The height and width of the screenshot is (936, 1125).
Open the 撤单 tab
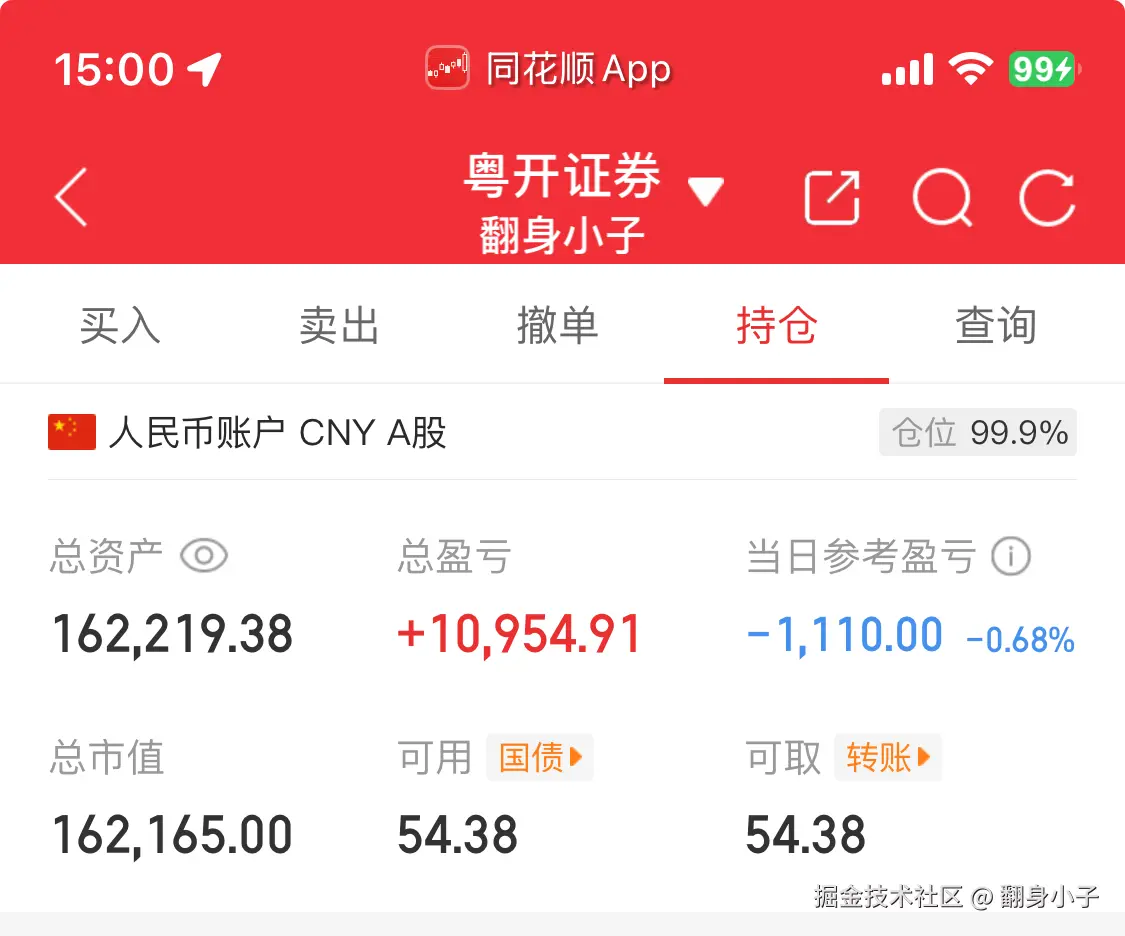(557, 326)
